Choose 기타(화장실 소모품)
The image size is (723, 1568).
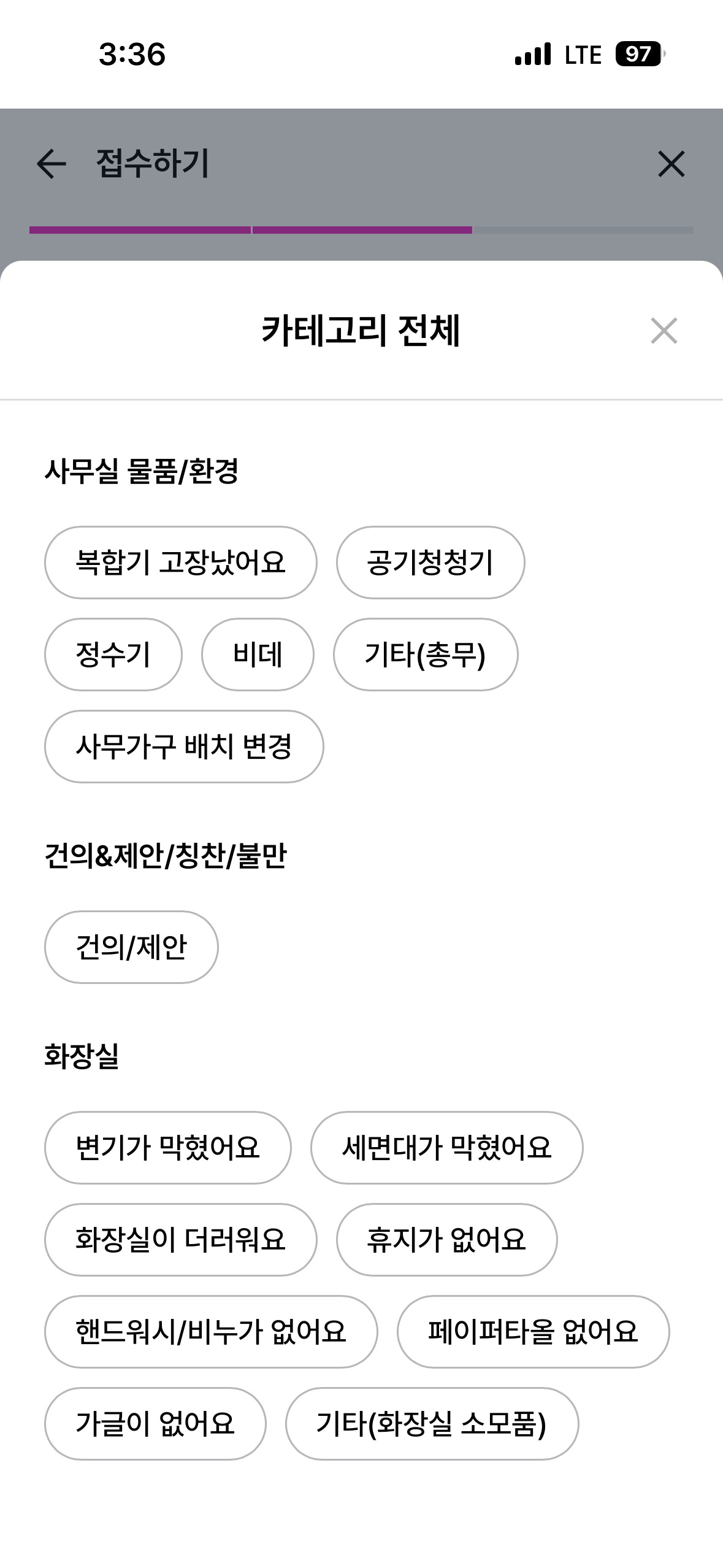tap(432, 1424)
